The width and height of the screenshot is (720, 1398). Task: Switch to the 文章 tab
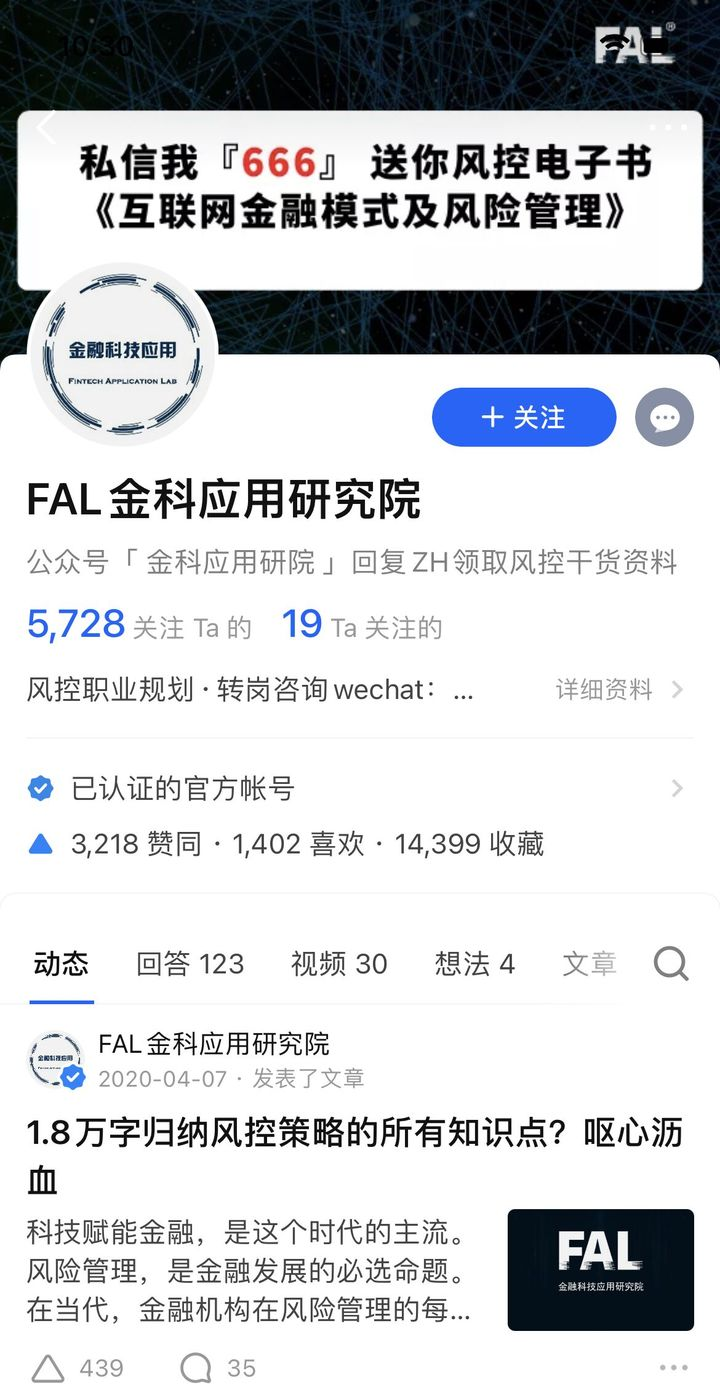pos(589,964)
